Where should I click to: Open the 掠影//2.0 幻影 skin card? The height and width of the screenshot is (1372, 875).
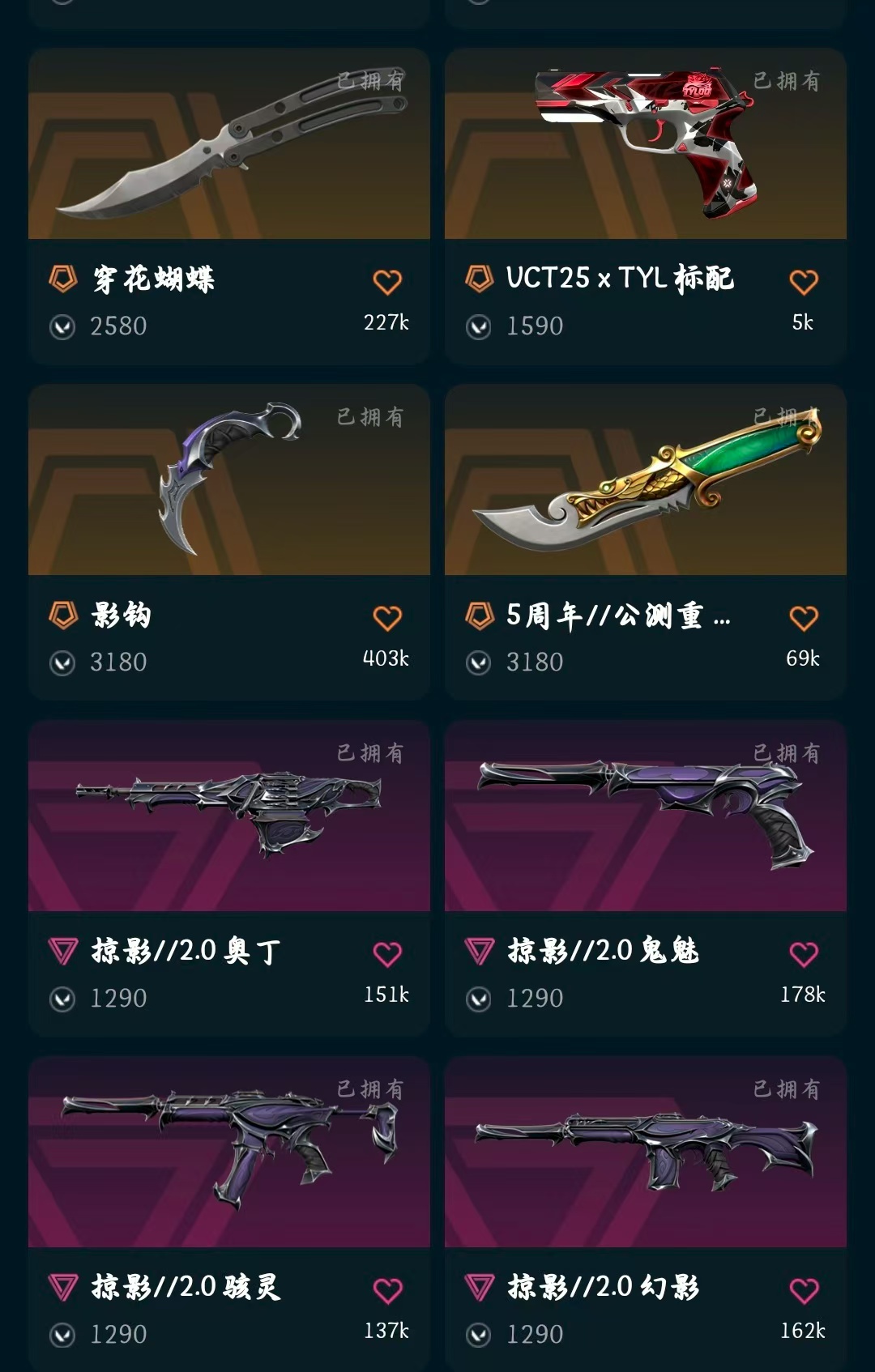click(x=646, y=1214)
